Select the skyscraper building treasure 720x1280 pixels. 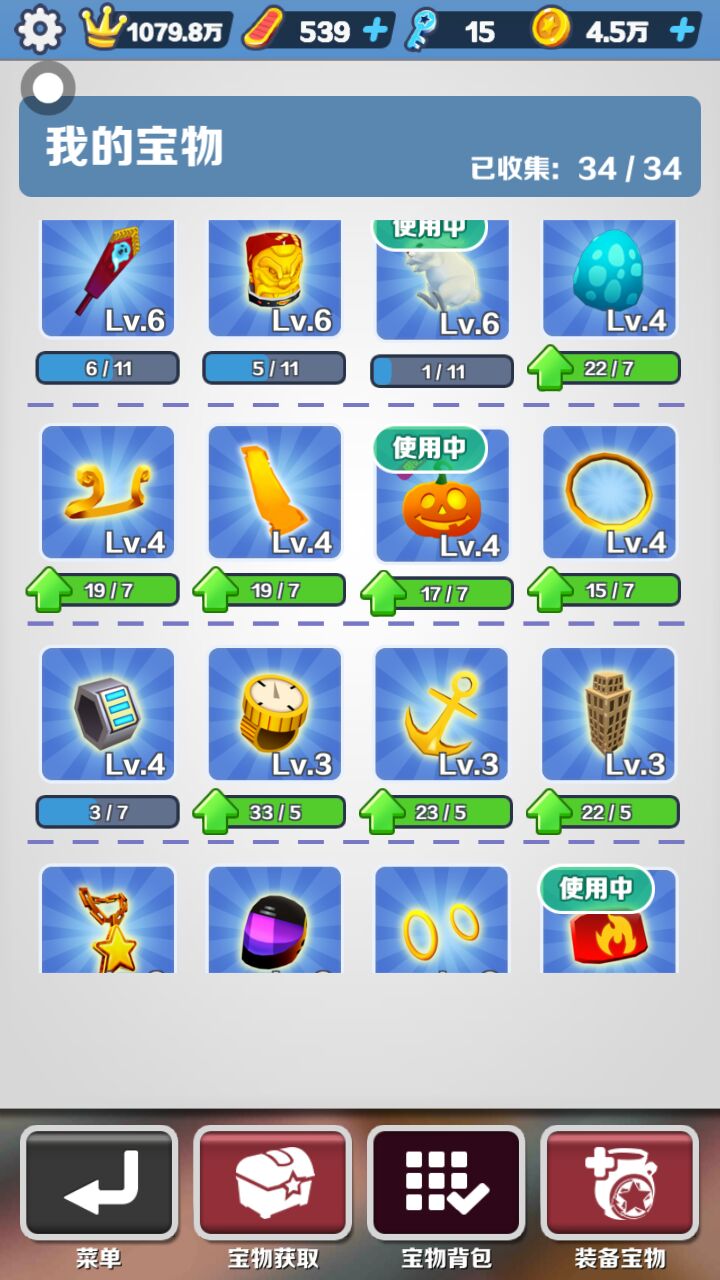[609, 714]
